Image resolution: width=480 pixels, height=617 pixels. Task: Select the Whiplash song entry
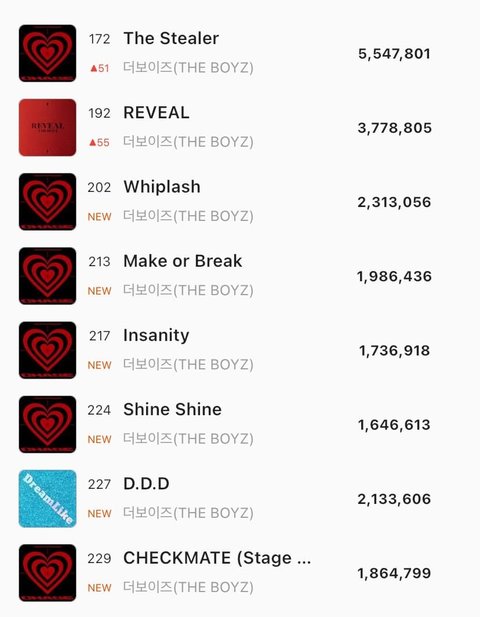[240, 202]
